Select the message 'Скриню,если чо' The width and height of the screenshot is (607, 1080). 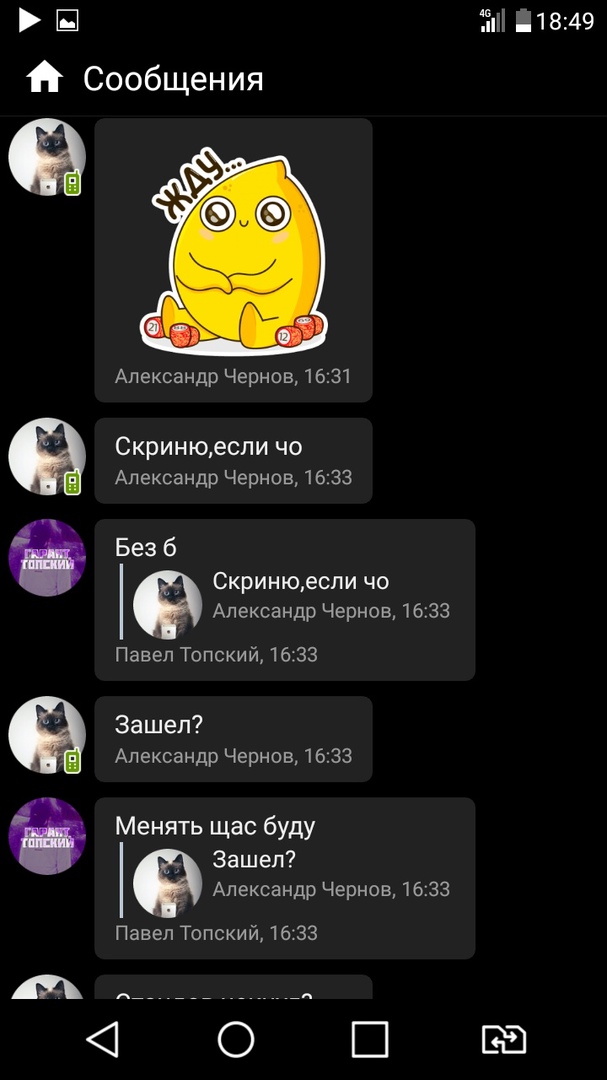233,460
